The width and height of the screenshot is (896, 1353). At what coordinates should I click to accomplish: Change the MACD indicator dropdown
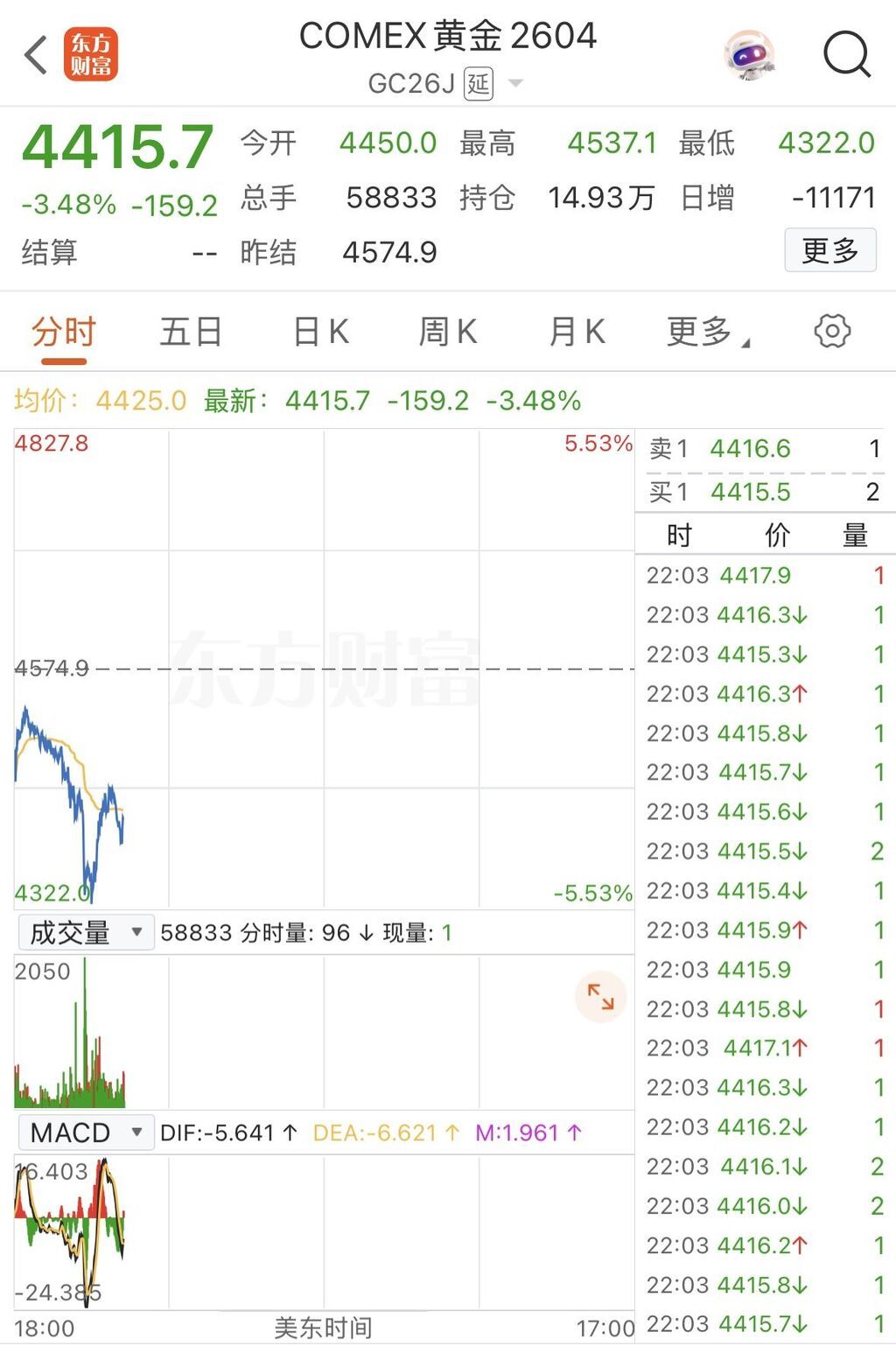coord(86,1132)
